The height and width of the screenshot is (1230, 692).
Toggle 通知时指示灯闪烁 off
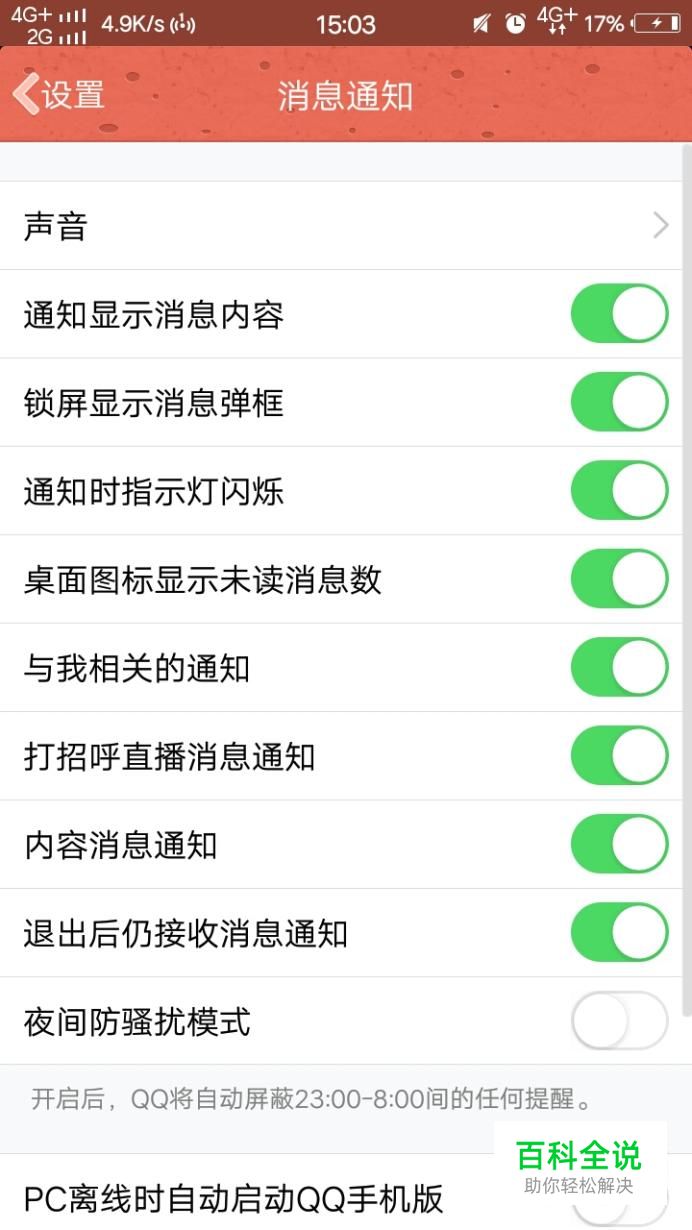click(618, 491)
